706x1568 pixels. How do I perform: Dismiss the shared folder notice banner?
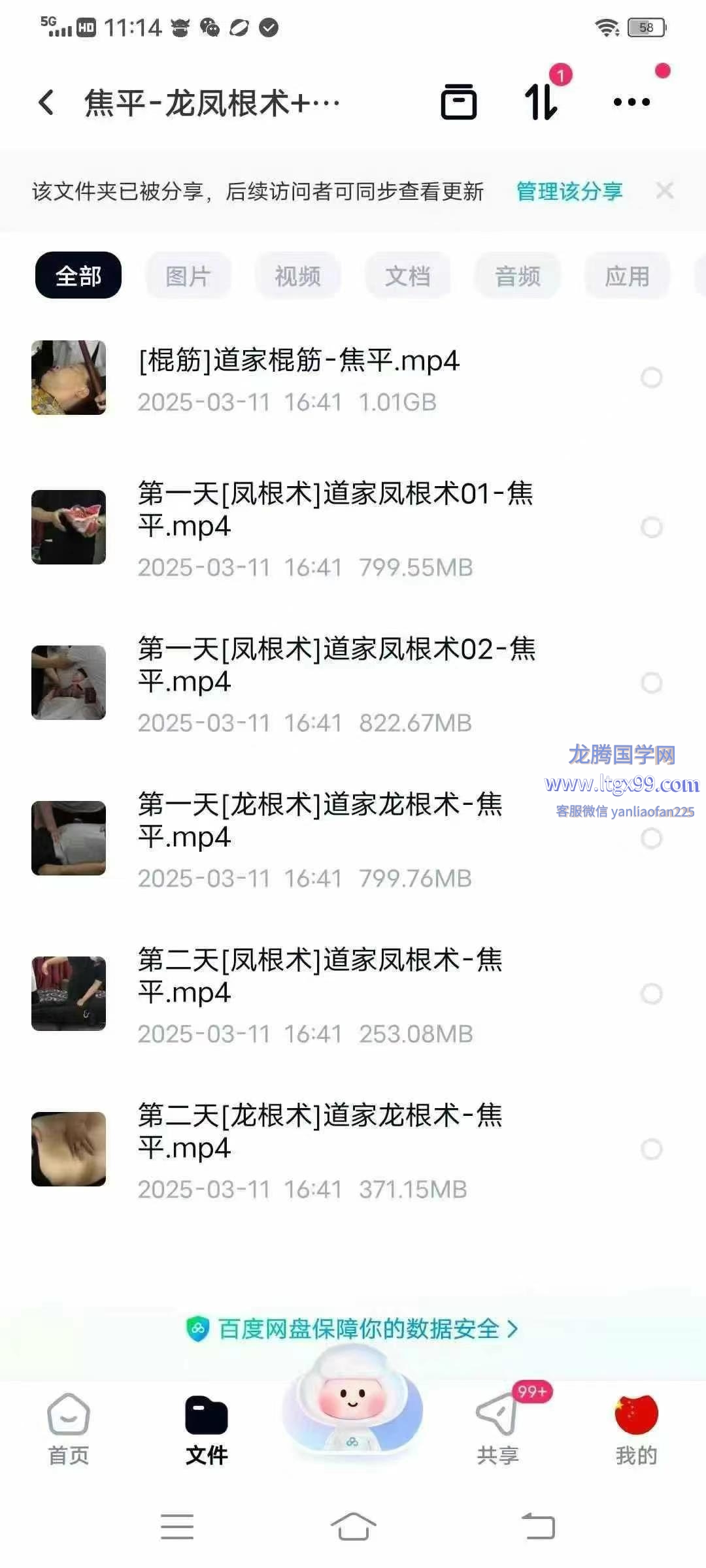coord(665,191)
